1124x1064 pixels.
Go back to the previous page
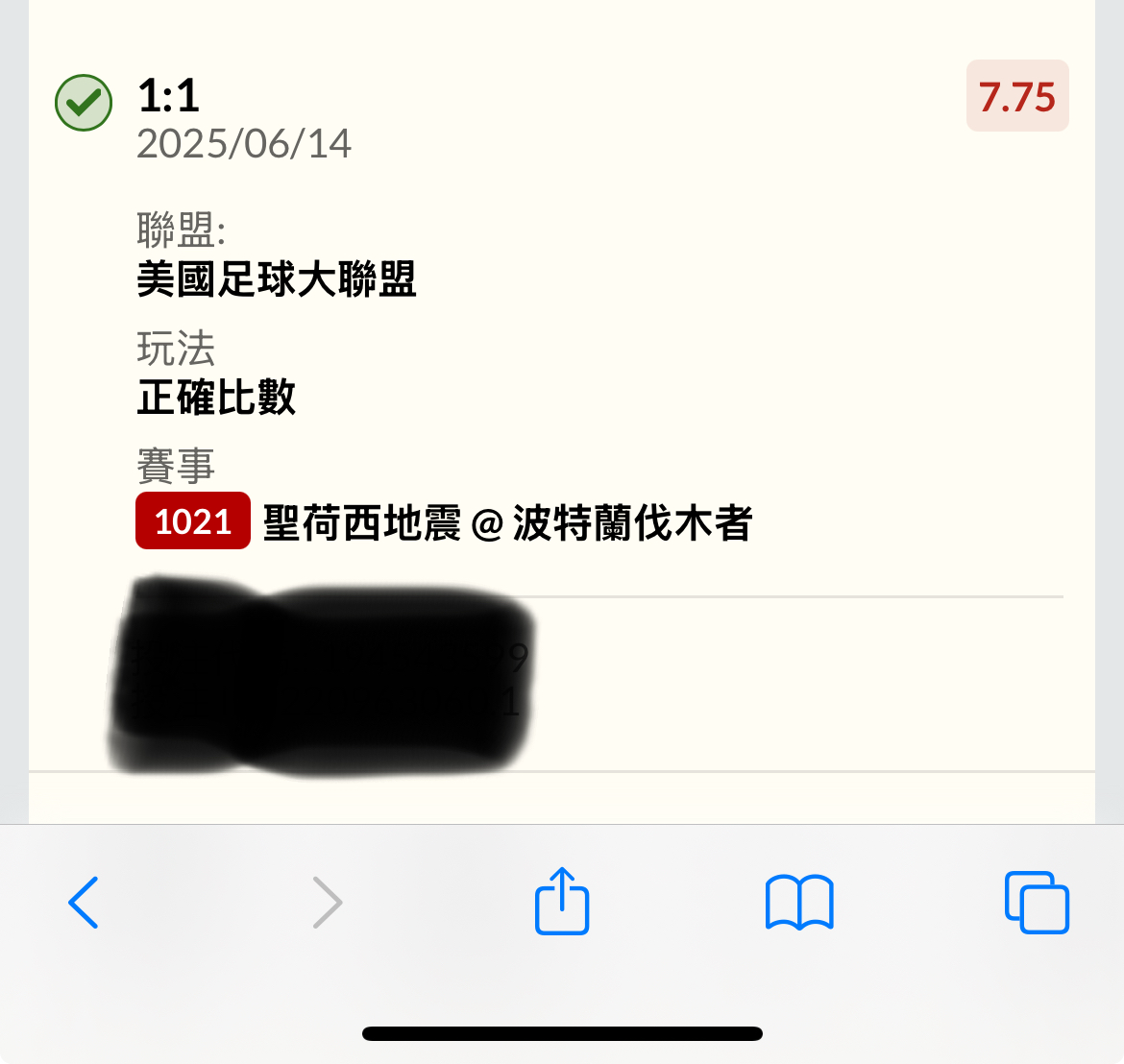pos(84,903)
